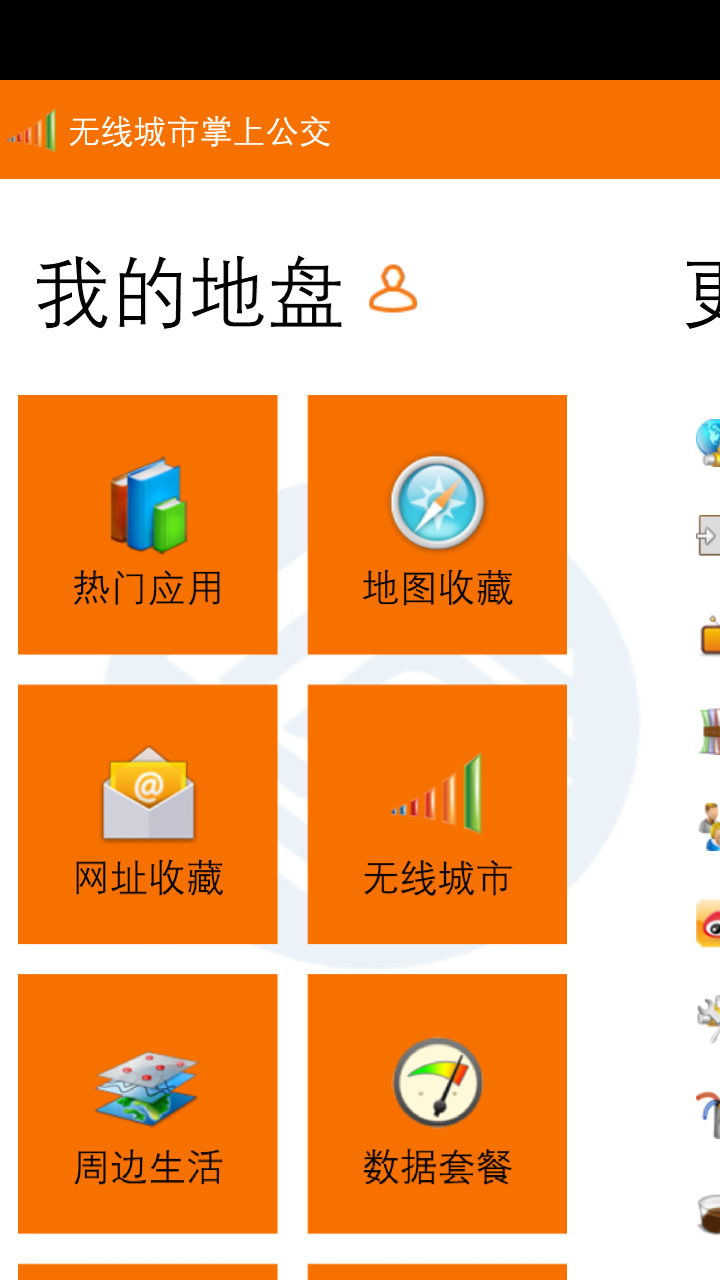The image size is (720, 1280).
Task: Open the 网址收藏 tile
Action: point(148,814)
